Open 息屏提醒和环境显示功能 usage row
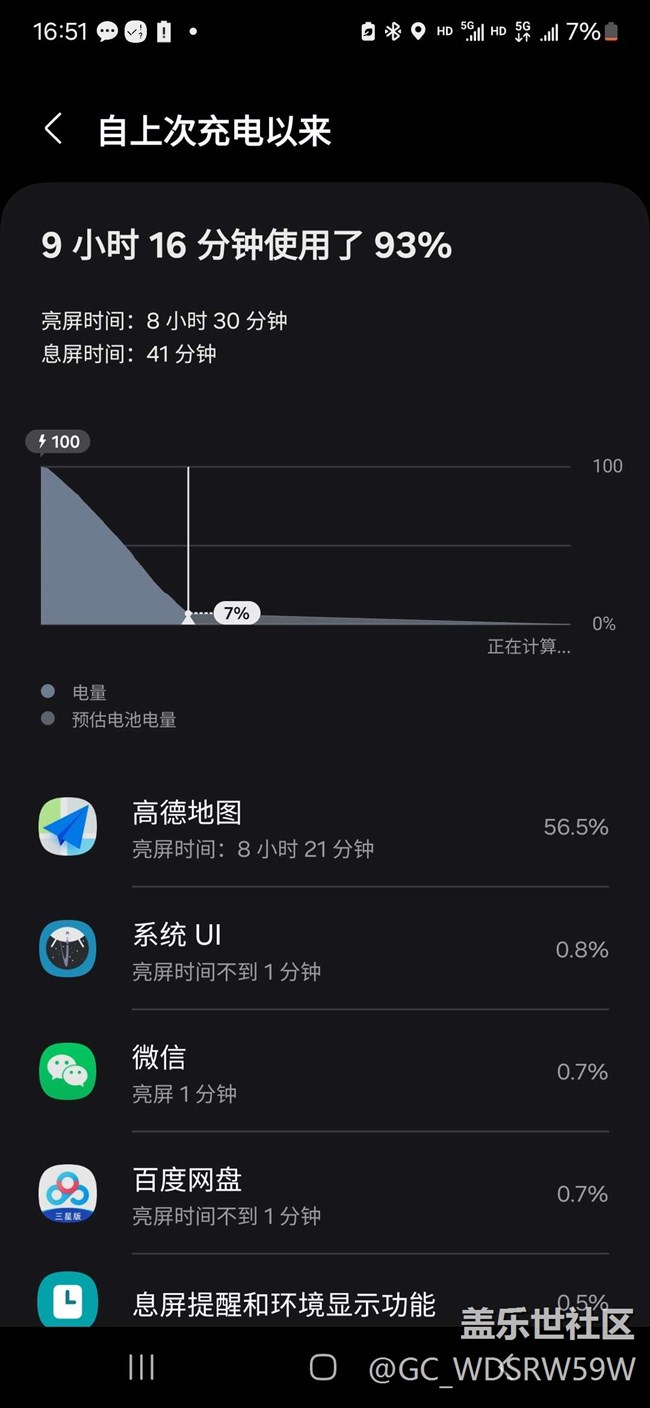Image resolution: width=650 pixels, height=1408 pixels. coord(324,1291)
